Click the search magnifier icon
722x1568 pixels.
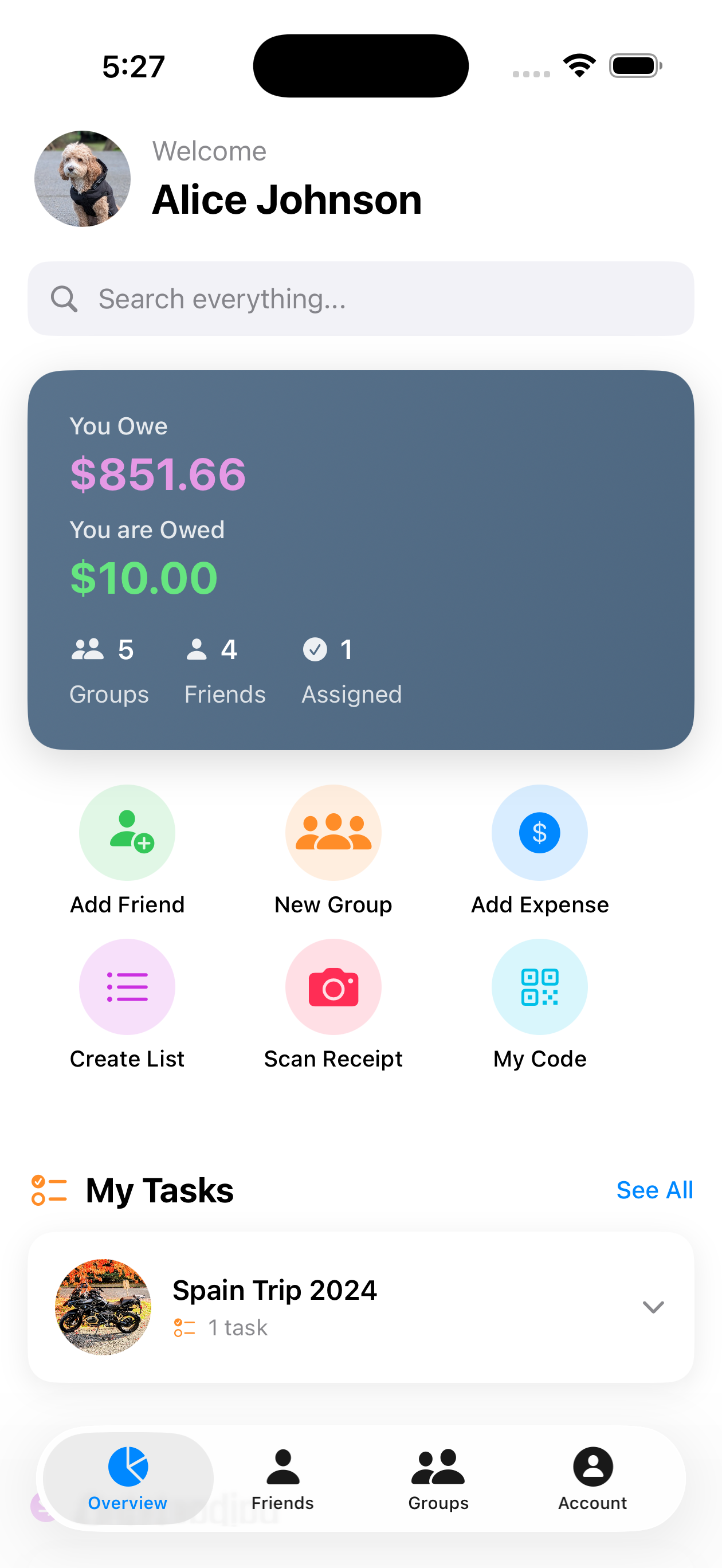(65, 299)
